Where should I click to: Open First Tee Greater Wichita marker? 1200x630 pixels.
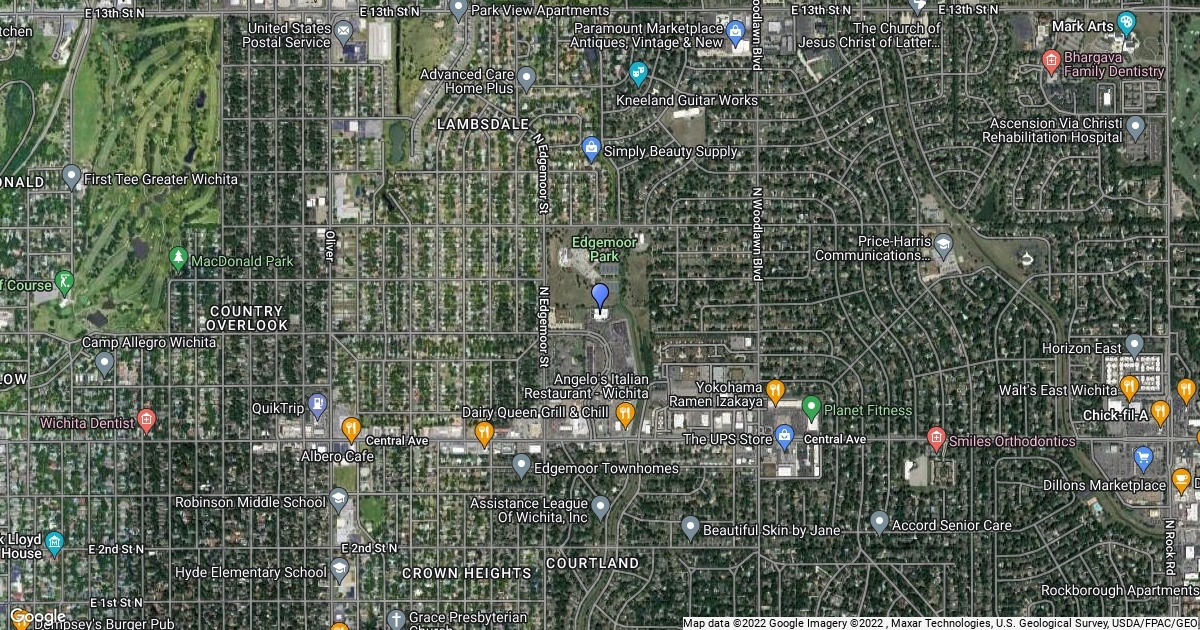pos(71,178)
